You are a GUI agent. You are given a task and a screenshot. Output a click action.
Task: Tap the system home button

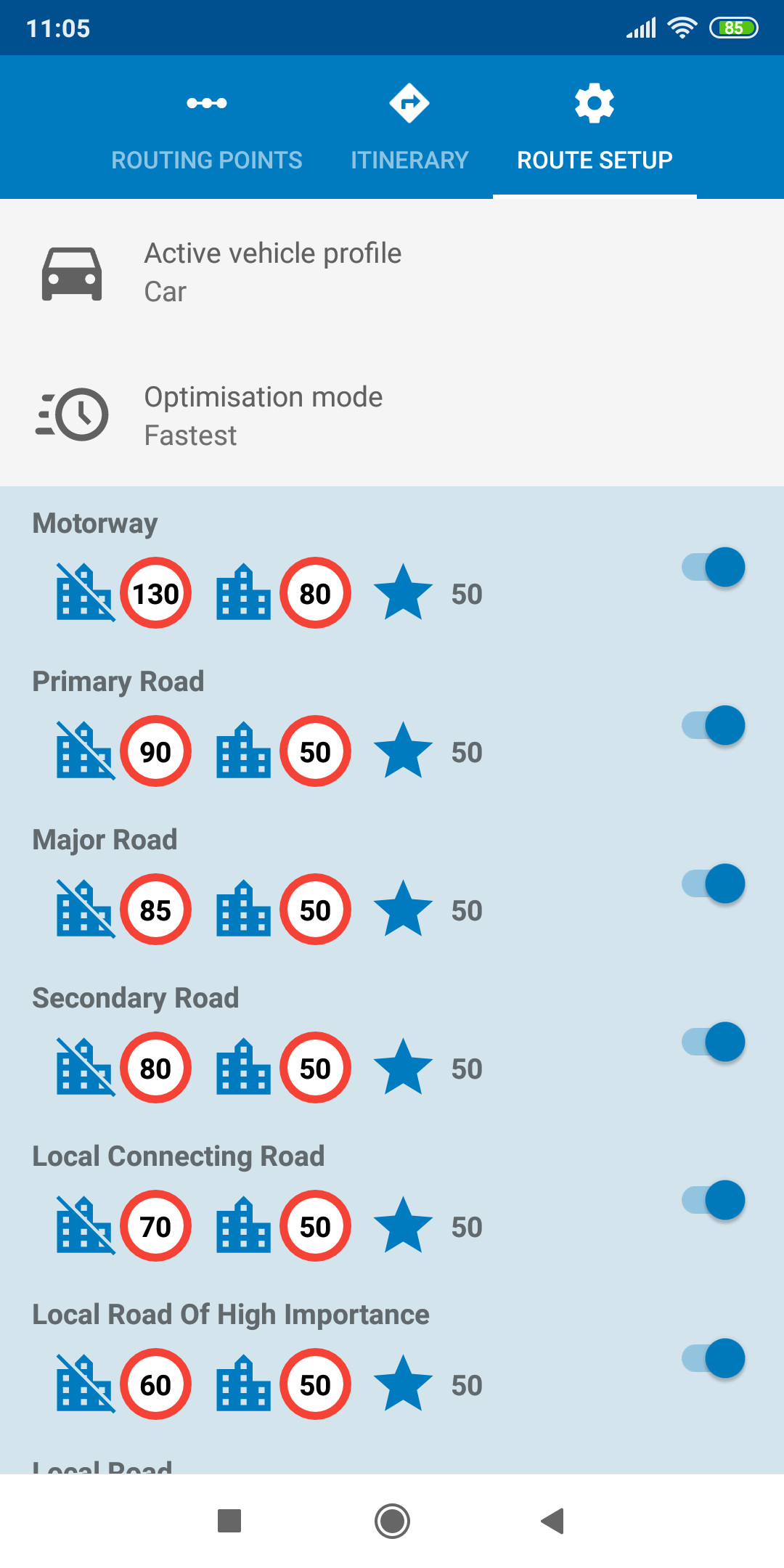pos(392,1521)
